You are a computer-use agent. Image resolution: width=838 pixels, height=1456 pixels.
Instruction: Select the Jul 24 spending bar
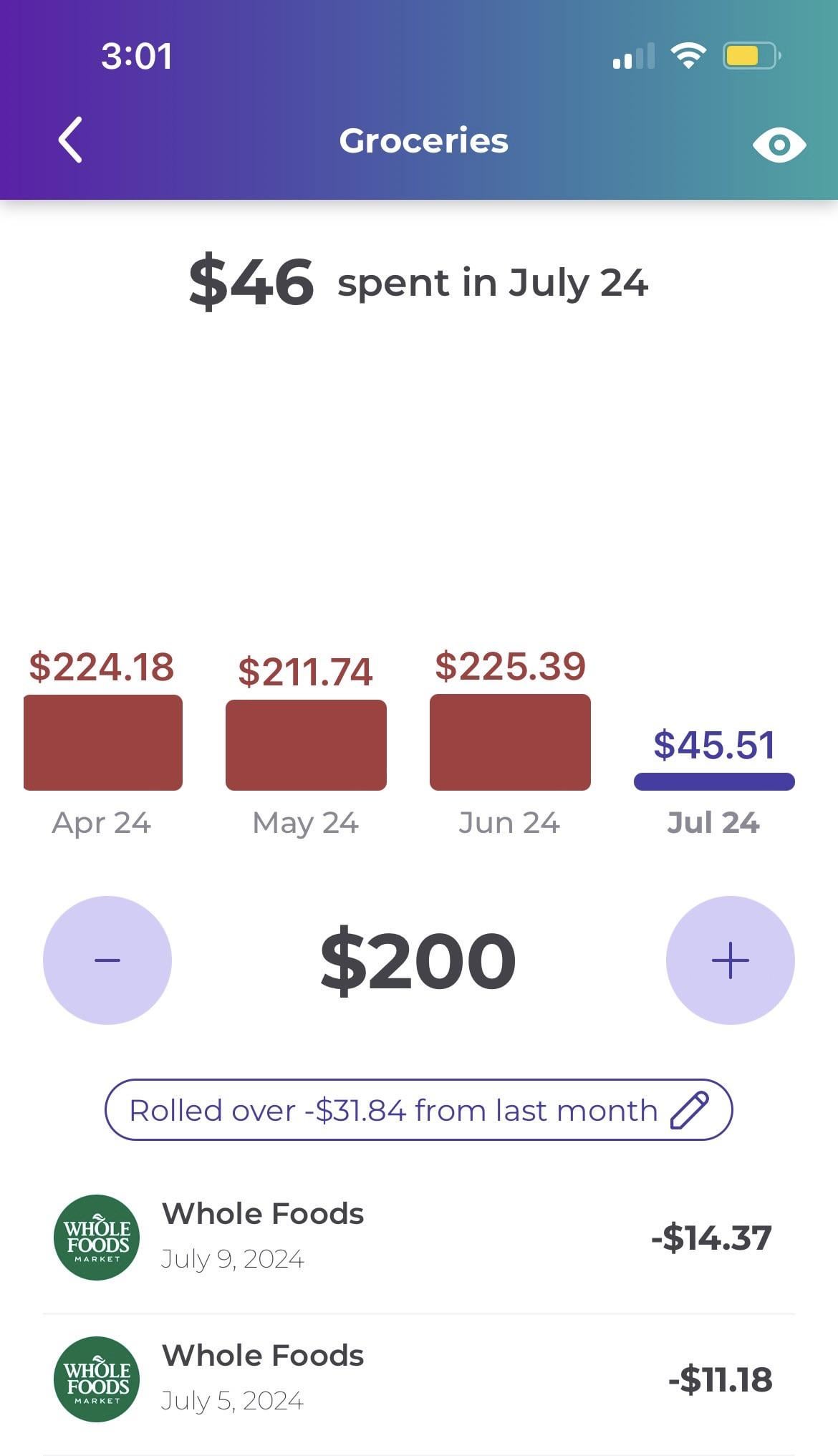click(714, 781)
